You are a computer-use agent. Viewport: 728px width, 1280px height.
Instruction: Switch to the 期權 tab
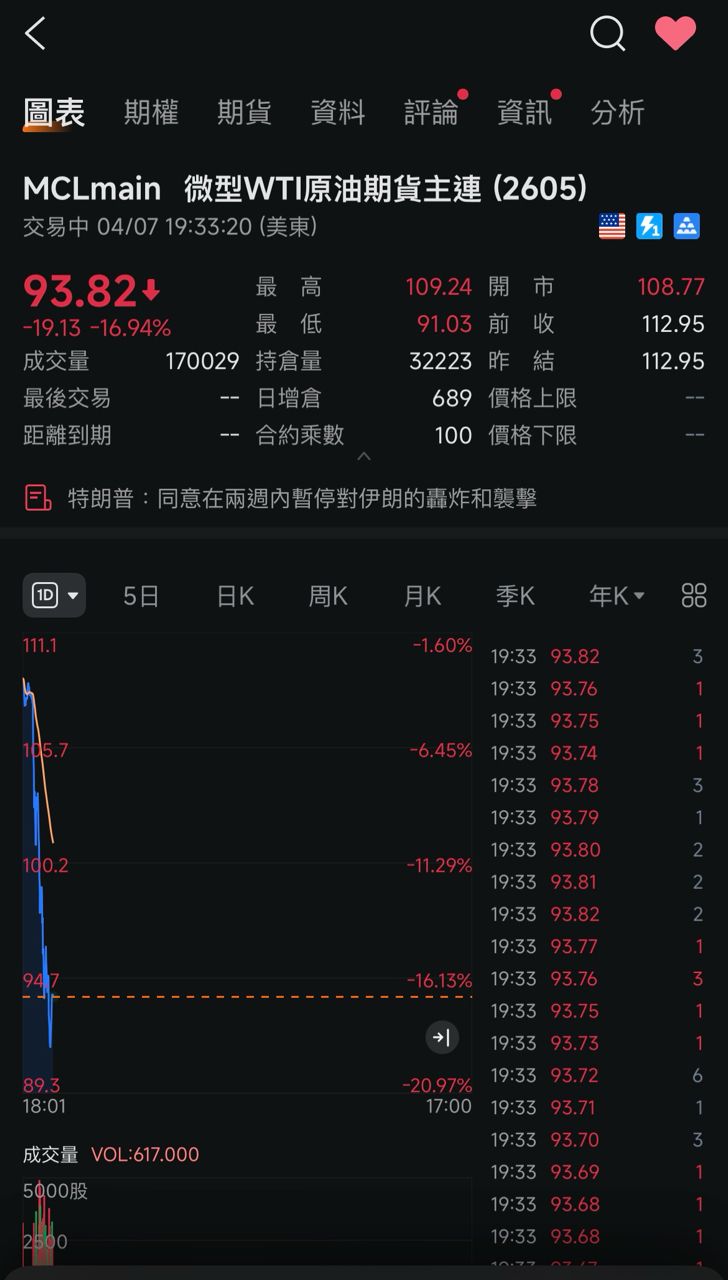[151, 113]
